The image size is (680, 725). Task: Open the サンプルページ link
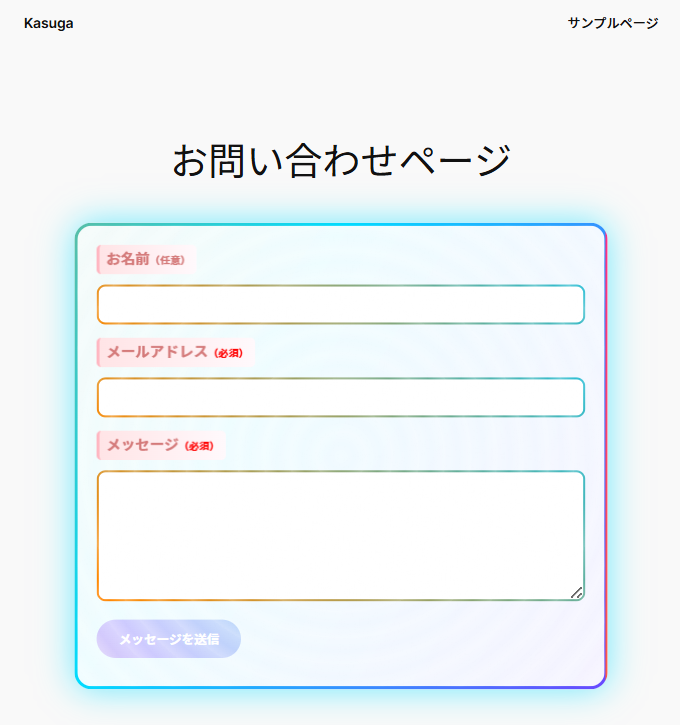point(612,23)
